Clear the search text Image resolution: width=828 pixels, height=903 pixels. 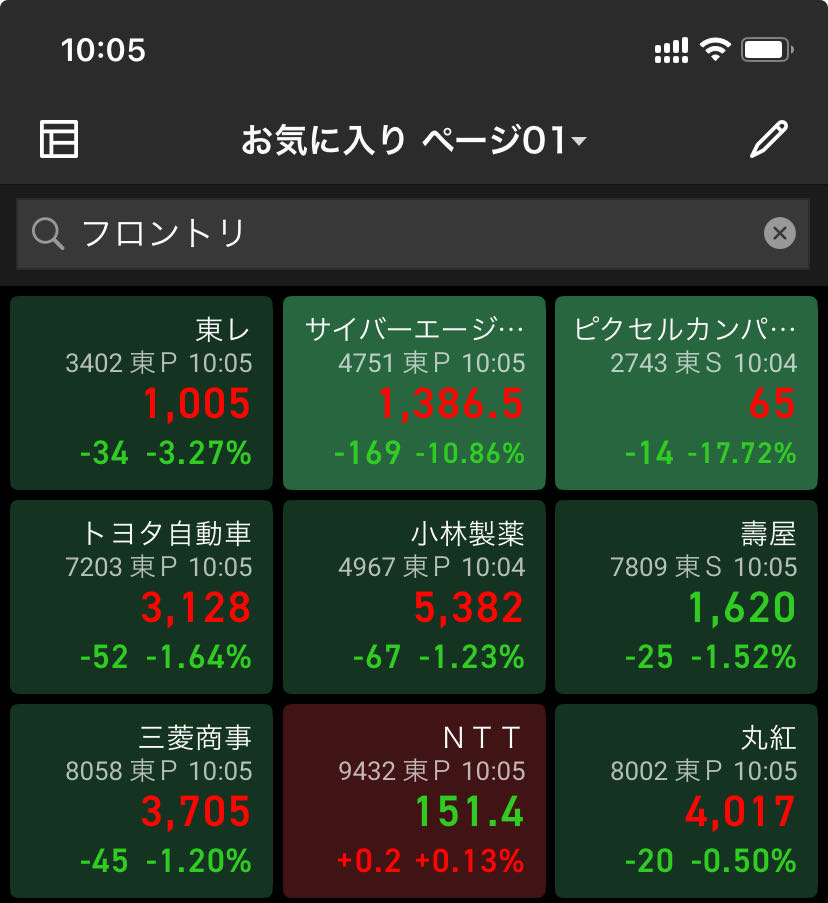(780, 234)
